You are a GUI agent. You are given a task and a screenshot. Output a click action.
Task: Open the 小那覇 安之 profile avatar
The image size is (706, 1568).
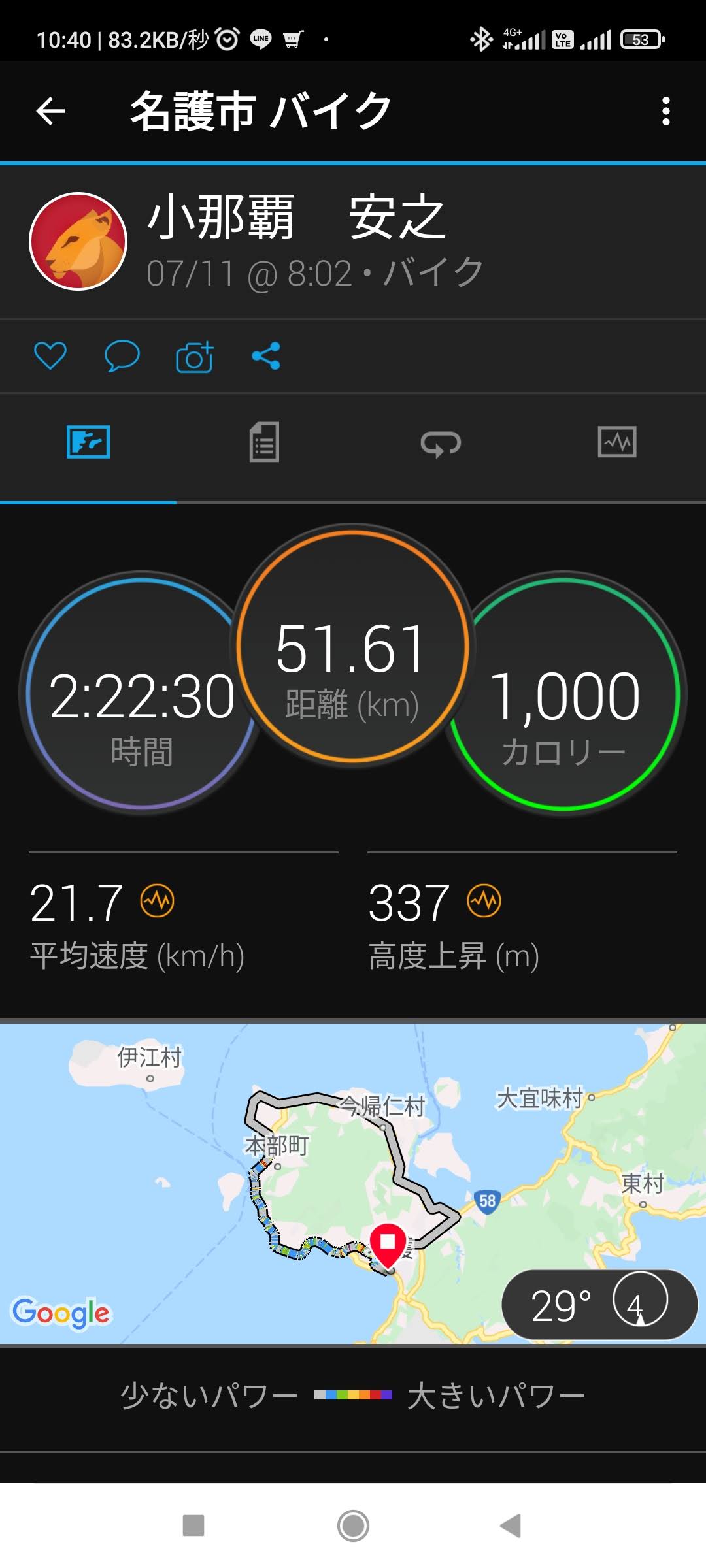click(78, 241)
